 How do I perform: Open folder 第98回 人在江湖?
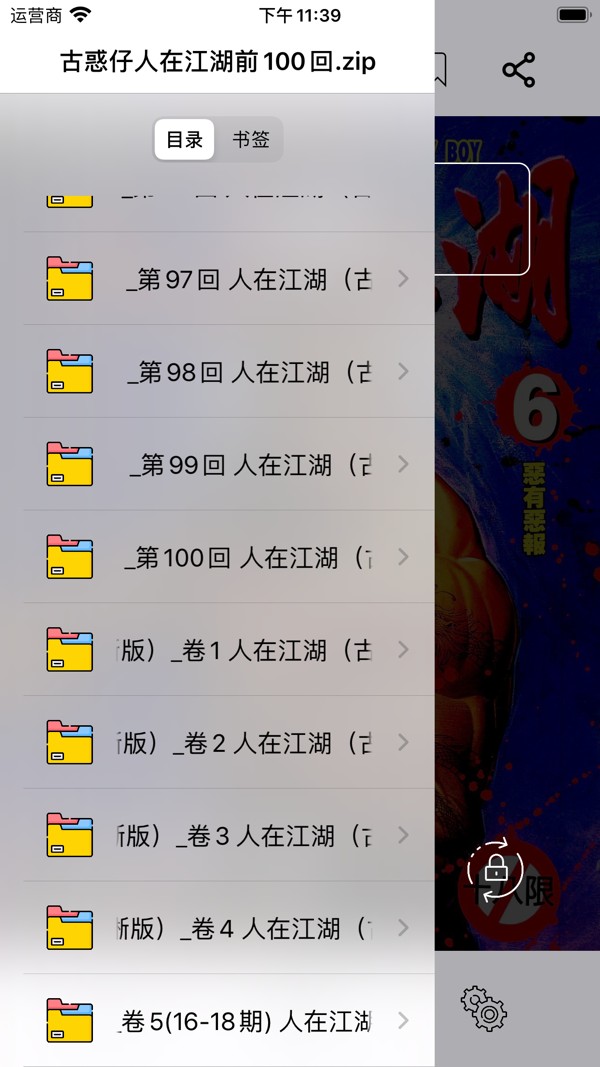(229, 372)
